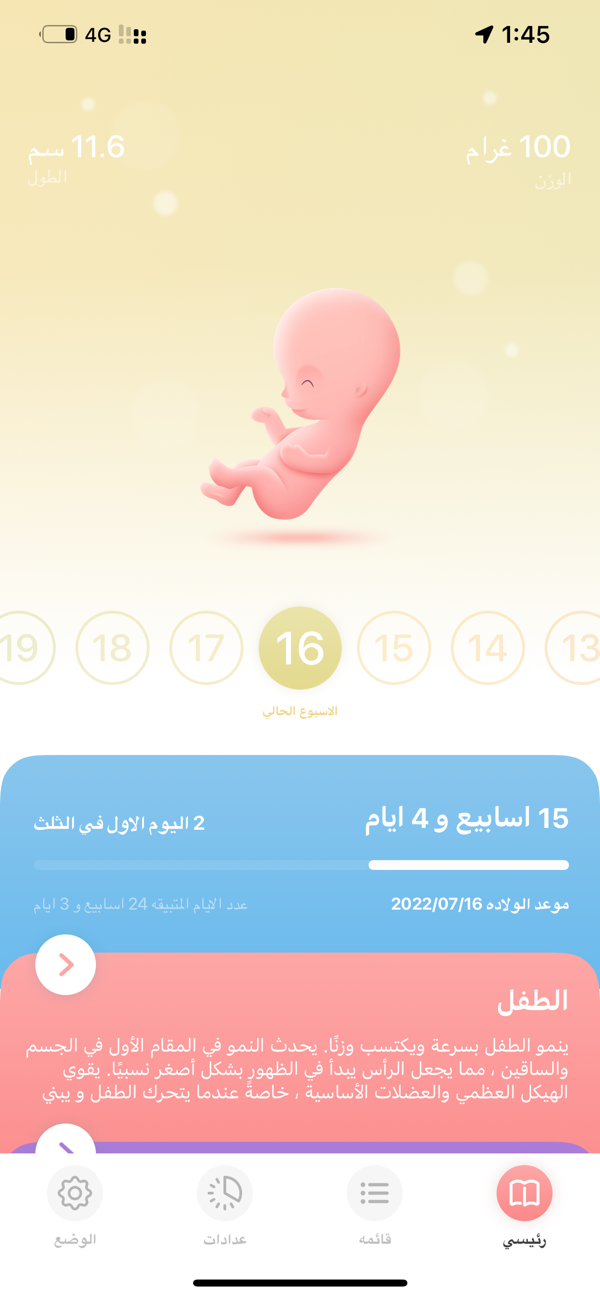Select week 13 circle

point(575,648)
